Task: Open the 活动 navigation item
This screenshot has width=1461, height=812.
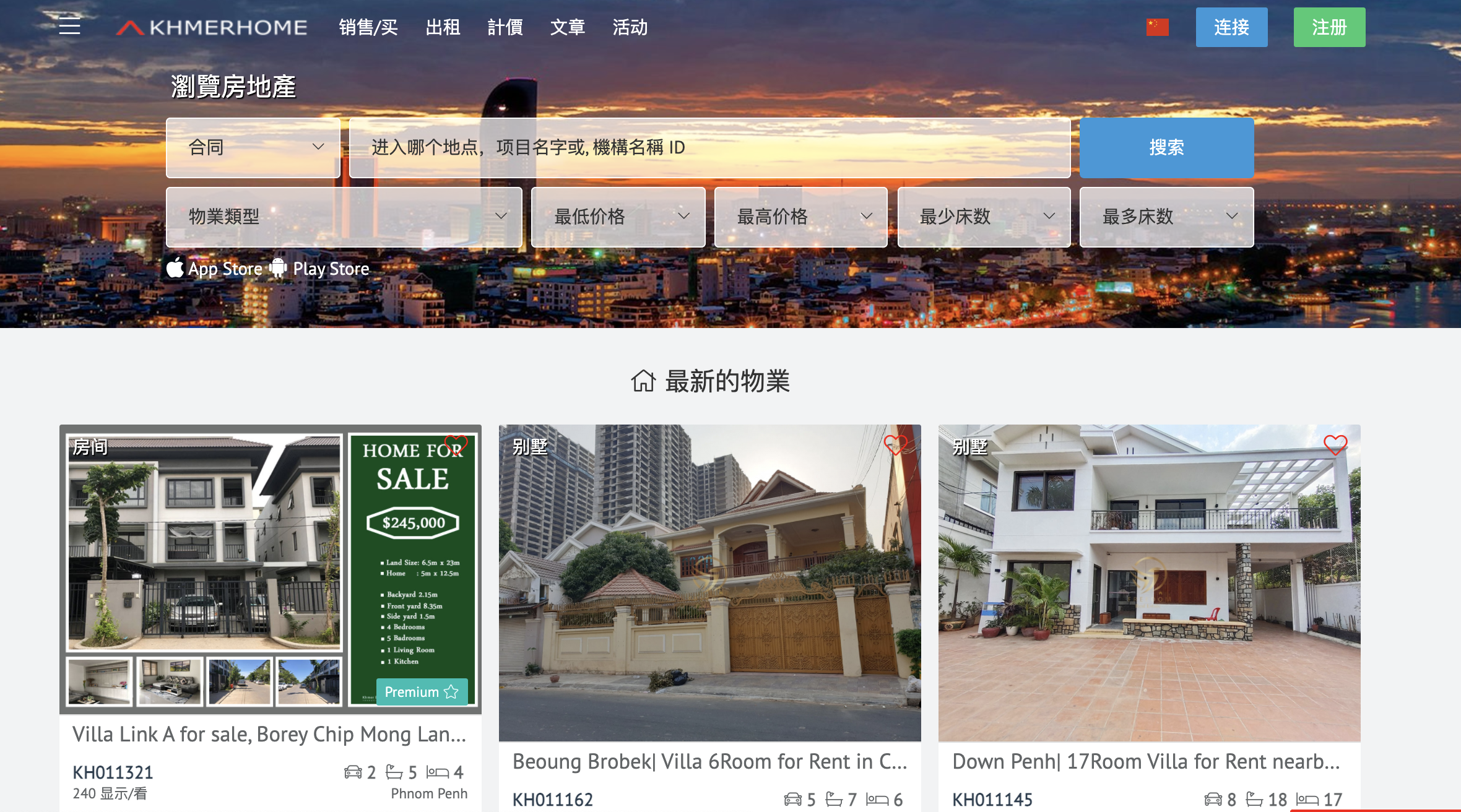Action: 630,27
